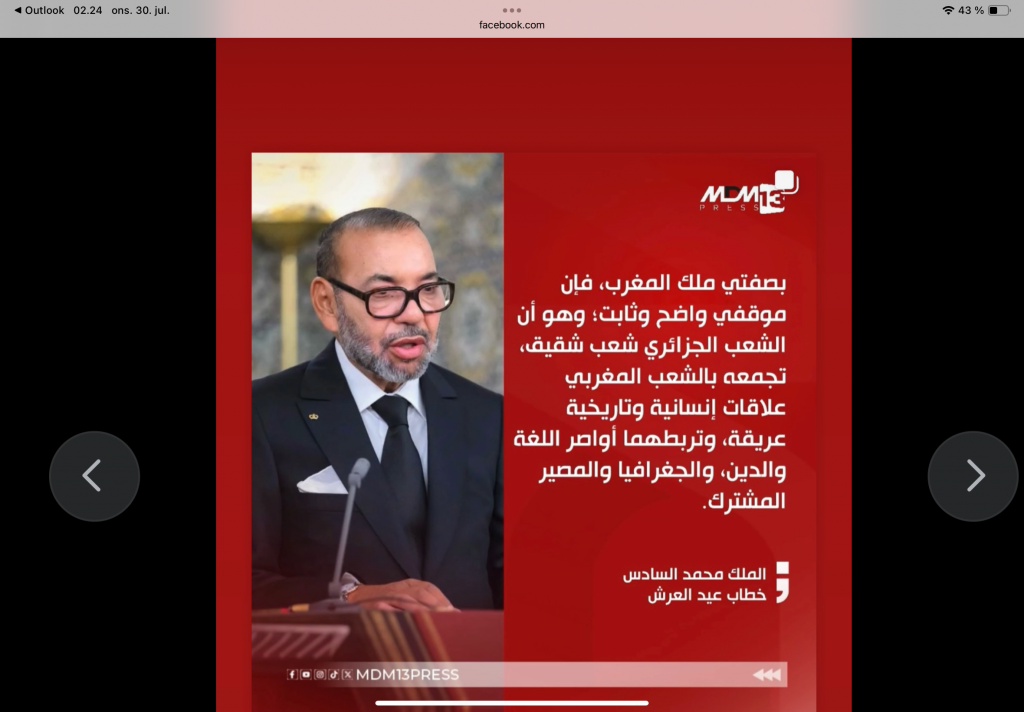Go to the next photo

973,476
